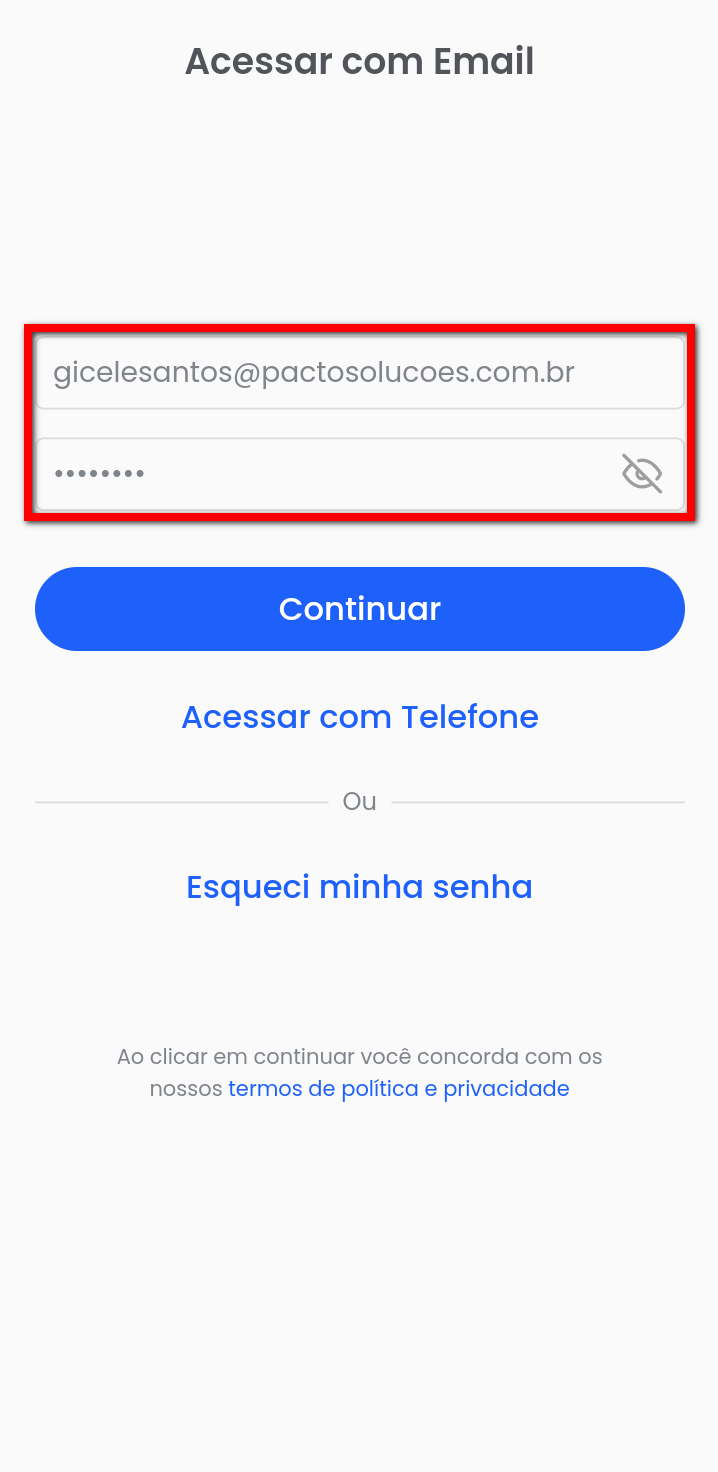Screen dimensions: 718x1472
Task: Switch to Acessar com Telefone
Action: coord(359,717)
